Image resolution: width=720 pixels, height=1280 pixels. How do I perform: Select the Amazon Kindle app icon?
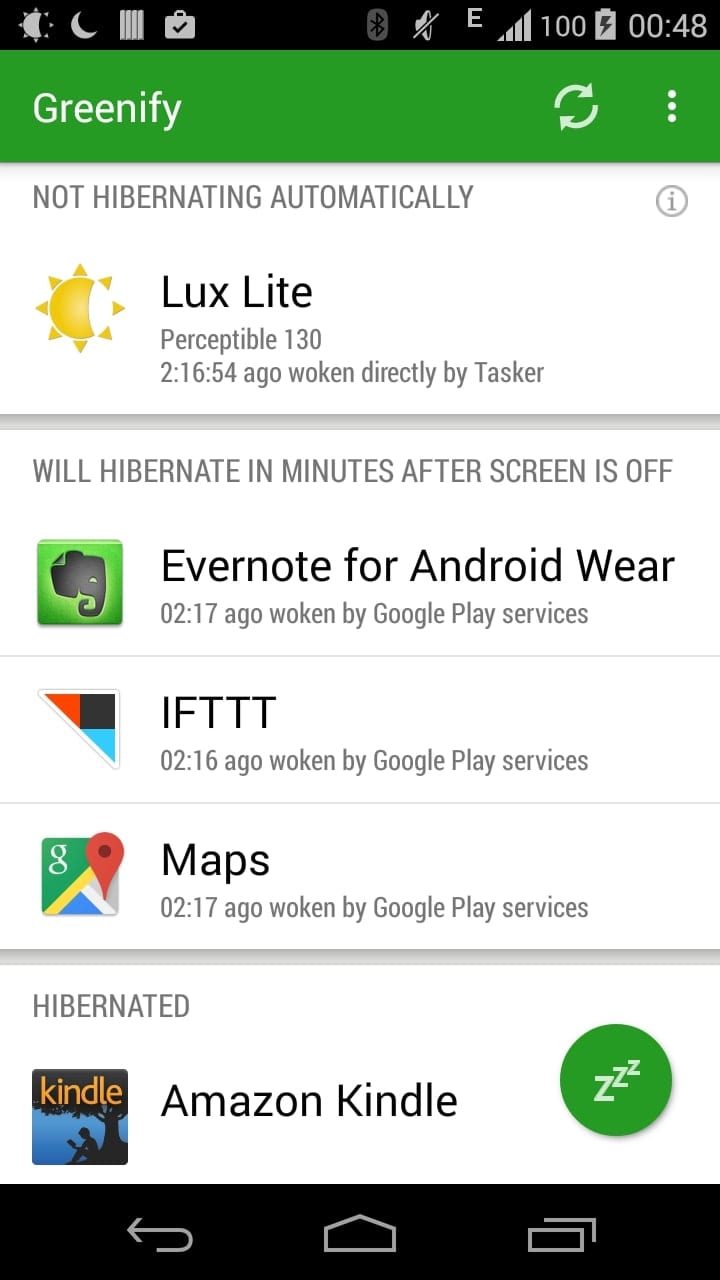click(x=80, y=1117)
